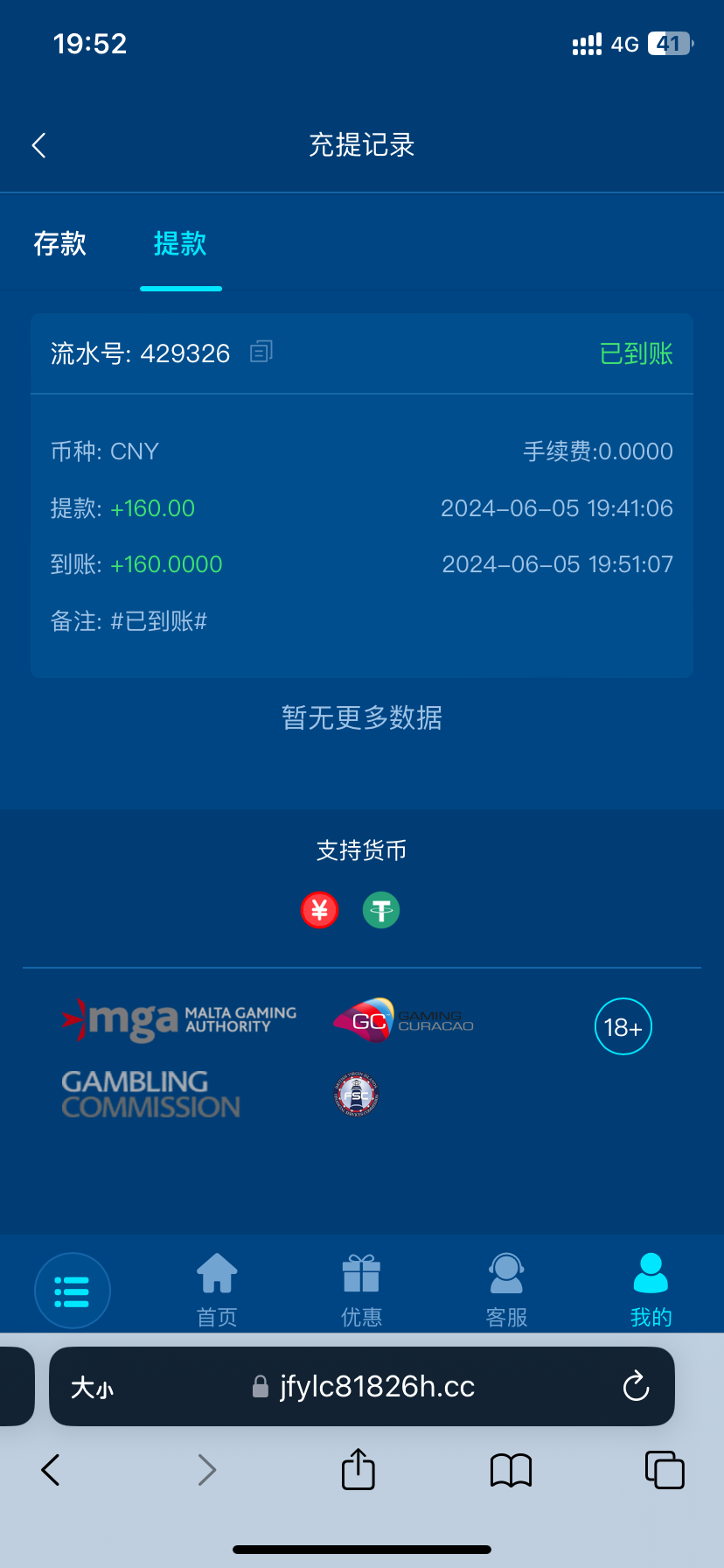This screenshot has height=1568, width=724.
Task: Open the floating list menu button
Action: pos(72,1291)
